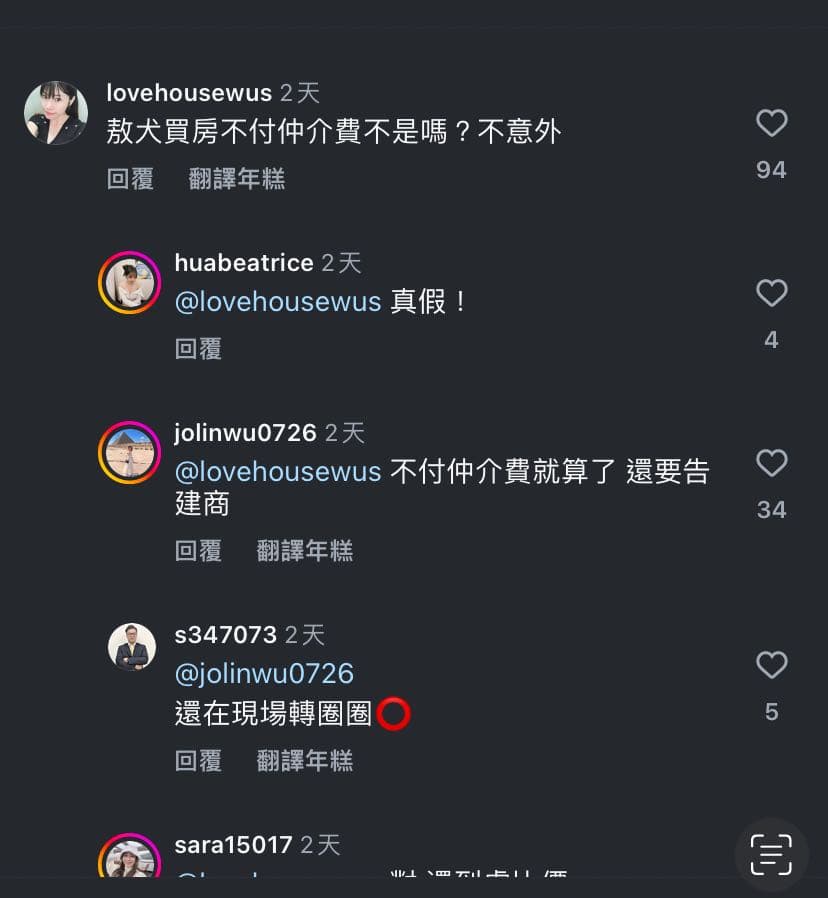Open s347073's profile avatar
The image size is (828, 898).
click(x=132, y=647)
